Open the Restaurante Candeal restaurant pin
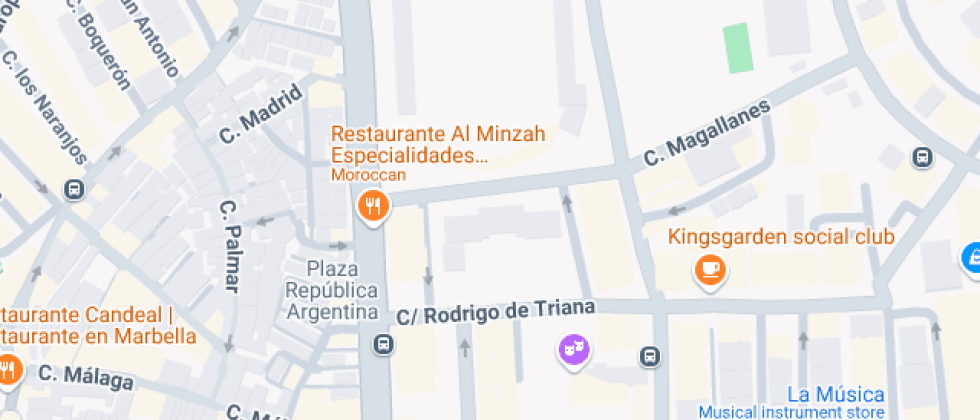 click(8, 368)
